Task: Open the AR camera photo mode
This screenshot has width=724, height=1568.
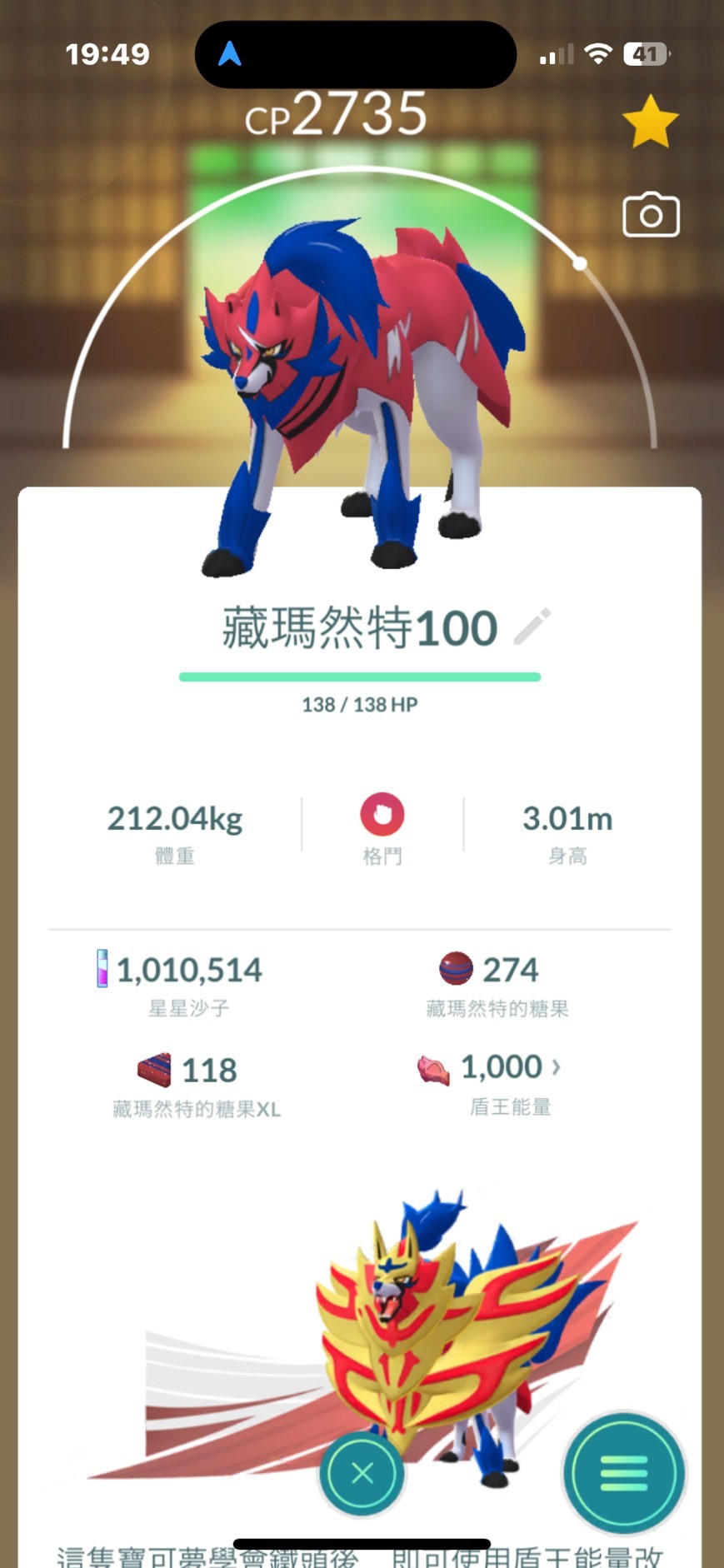Action: (651, 216)
